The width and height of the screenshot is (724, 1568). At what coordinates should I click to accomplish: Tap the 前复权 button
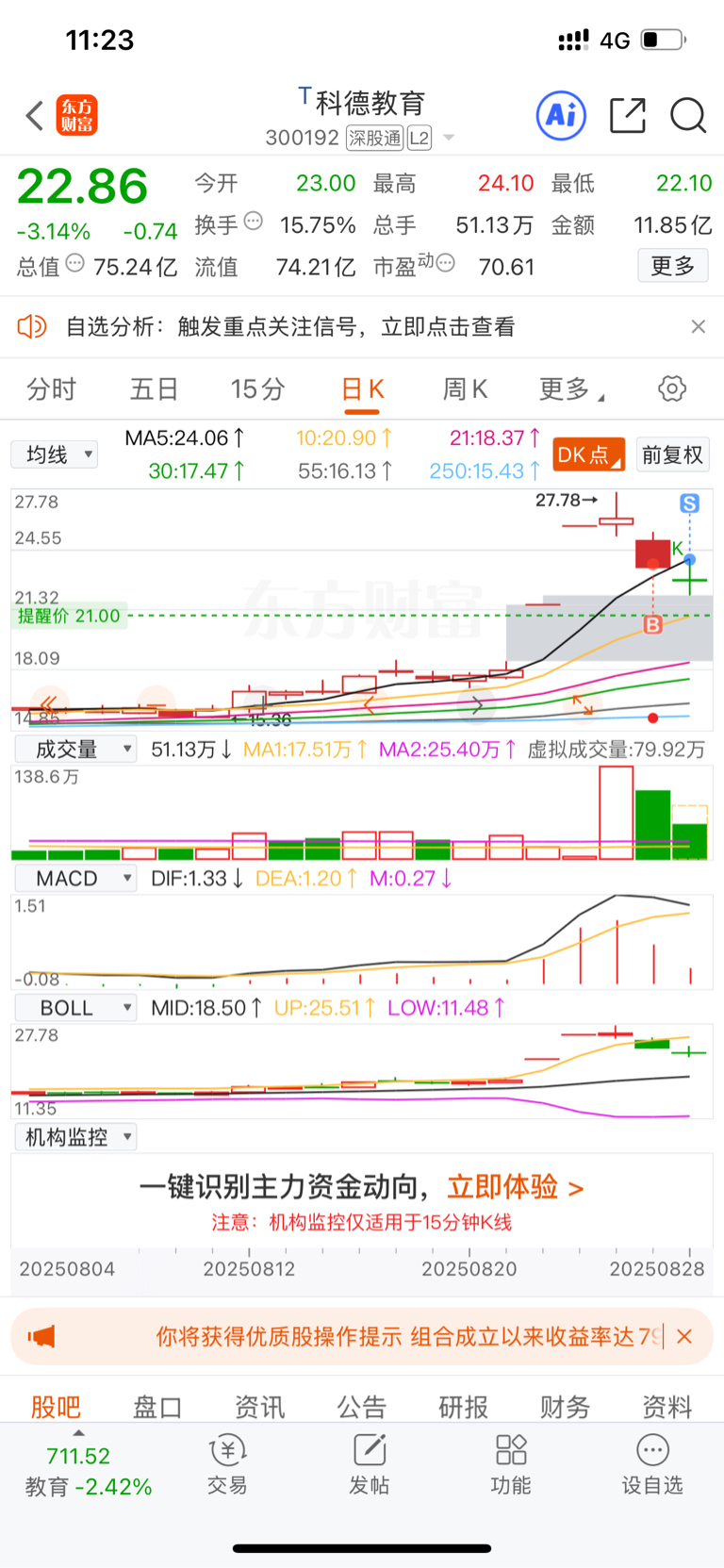tap(673, 454)
